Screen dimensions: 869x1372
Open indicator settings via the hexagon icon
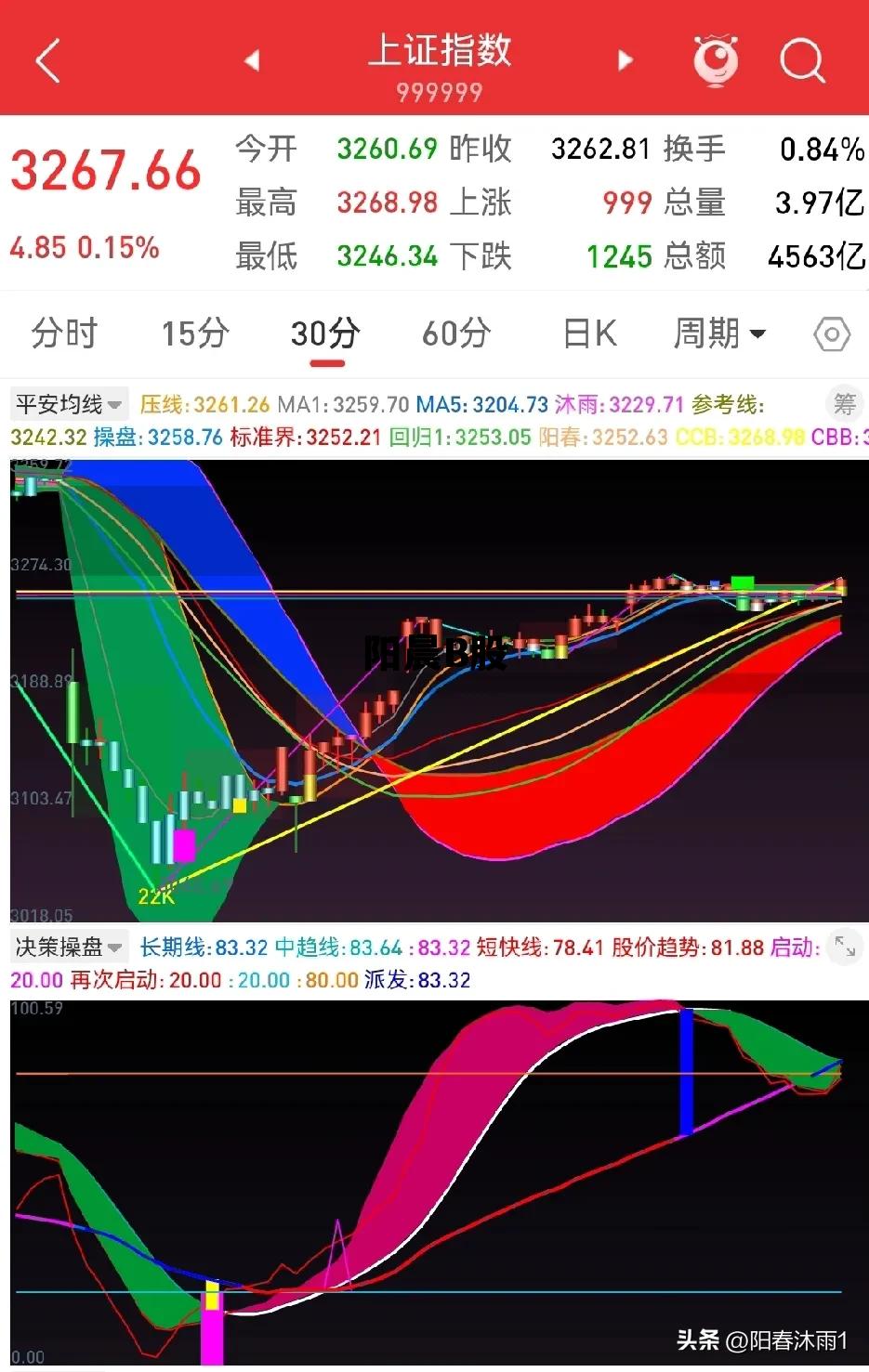[x=832, y=333]
